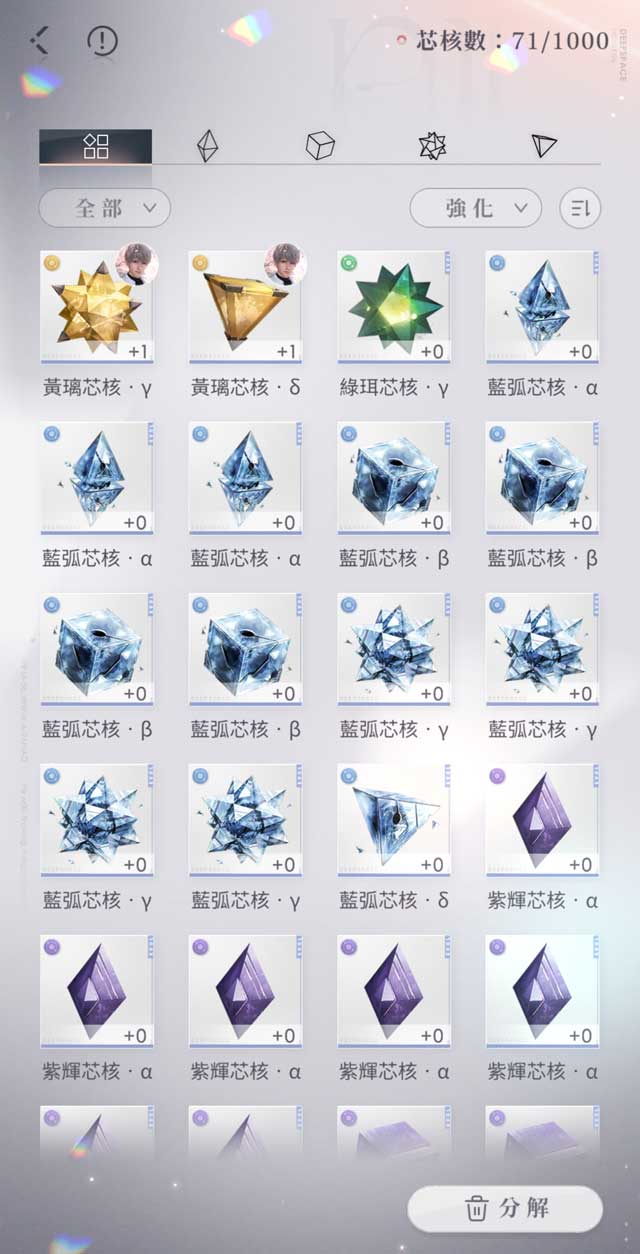Image resolution: width=640 pixels, height=1254 pixels.
Task: Expand the 強化 sort dropdown
Action: [475, 208]
